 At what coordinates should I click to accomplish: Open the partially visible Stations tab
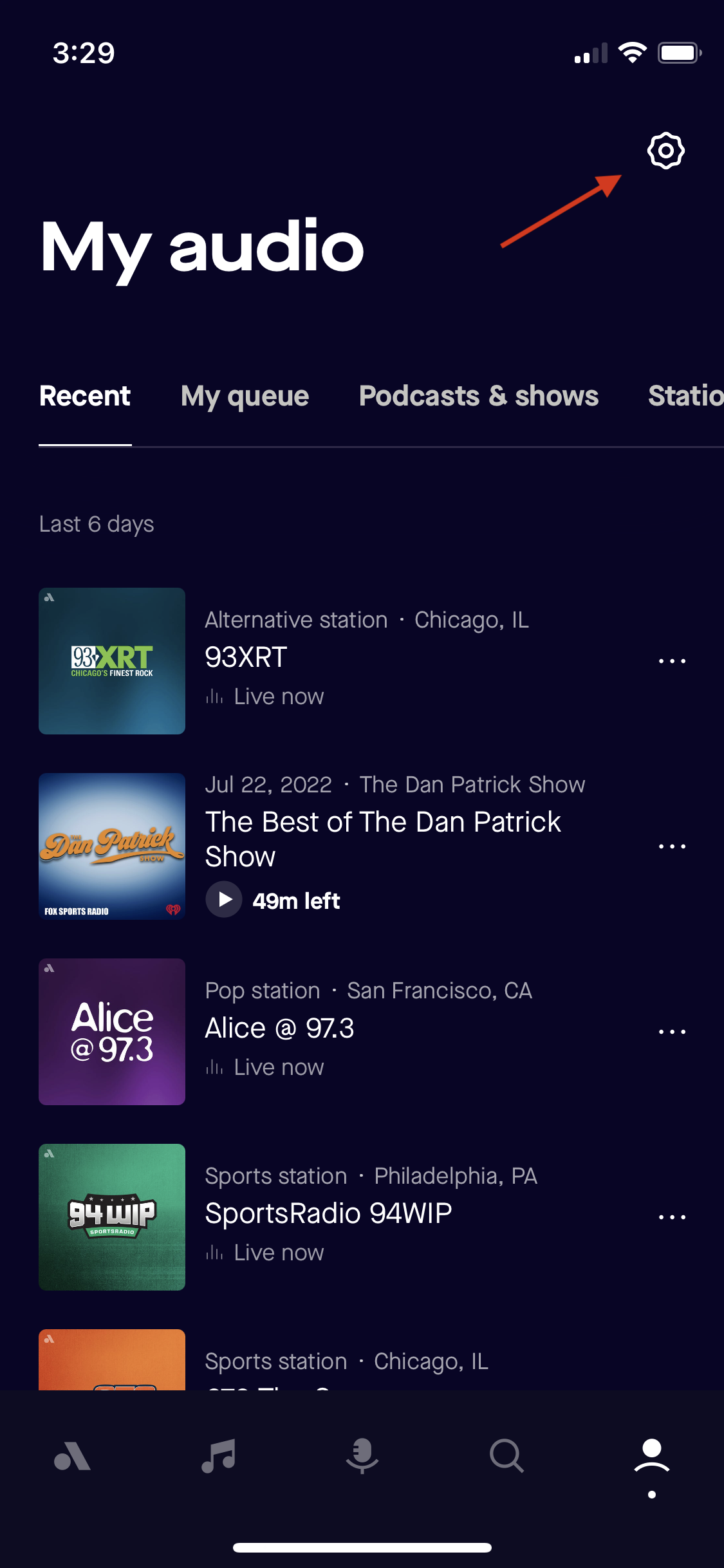point(686,396)
